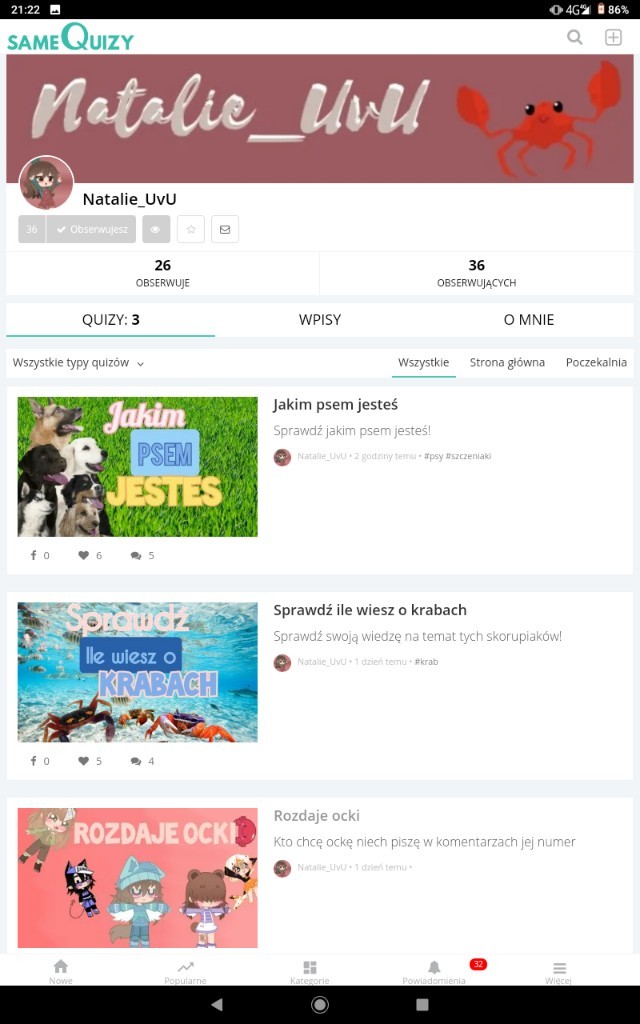
Task: Open the 26 Obserwuje list
Action: (163, 273)
